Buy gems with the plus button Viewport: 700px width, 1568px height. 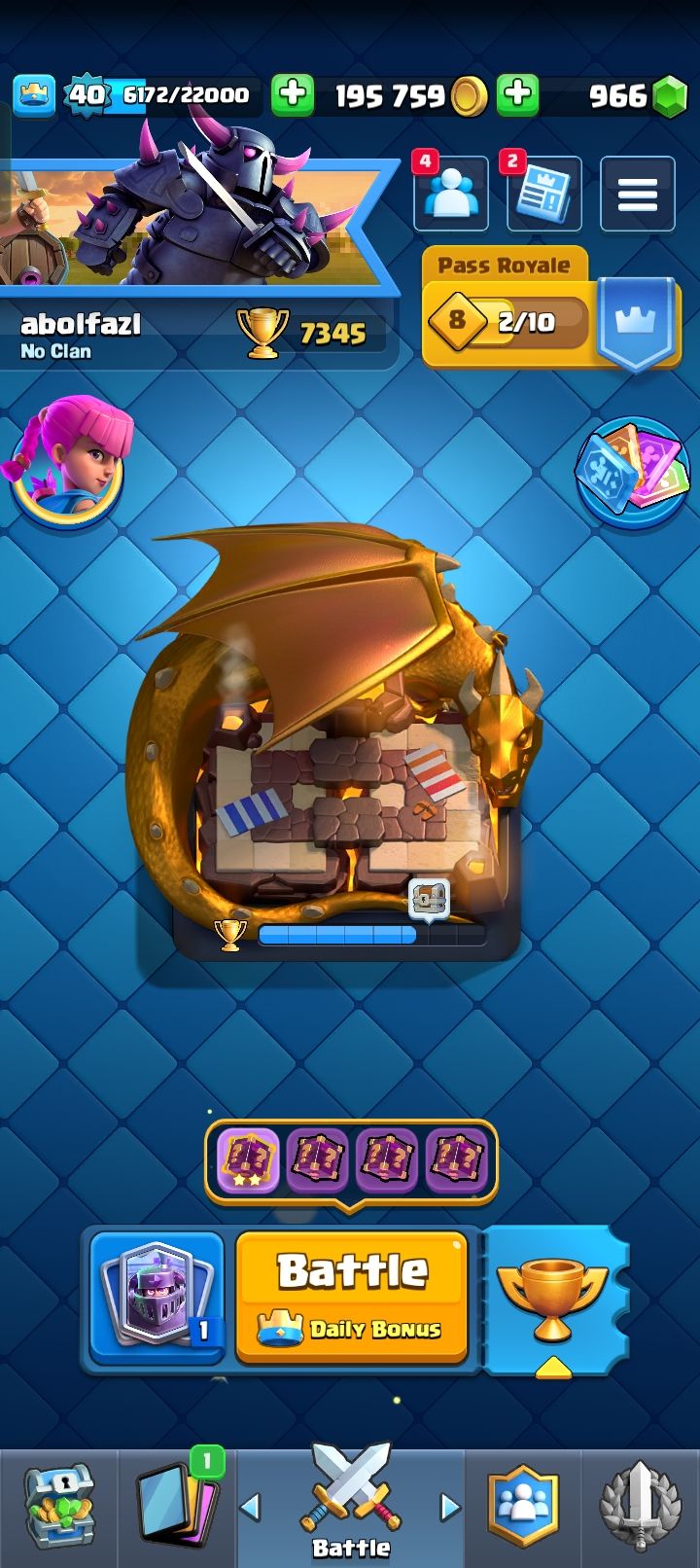pos(518,94)
